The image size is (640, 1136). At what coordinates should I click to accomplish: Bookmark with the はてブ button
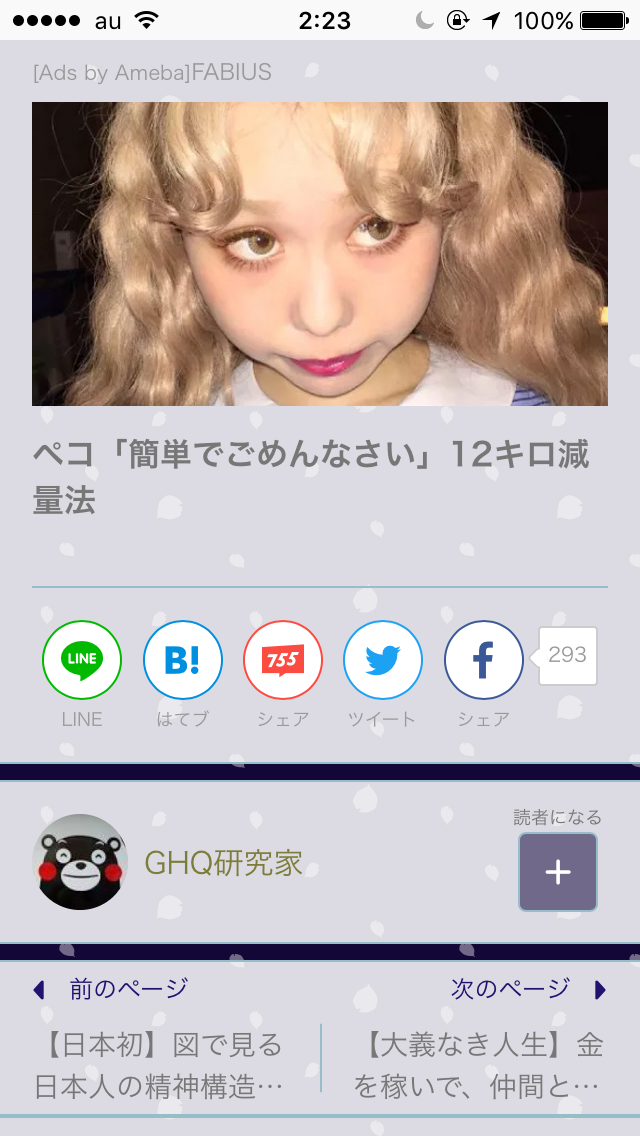coord(182,661)
